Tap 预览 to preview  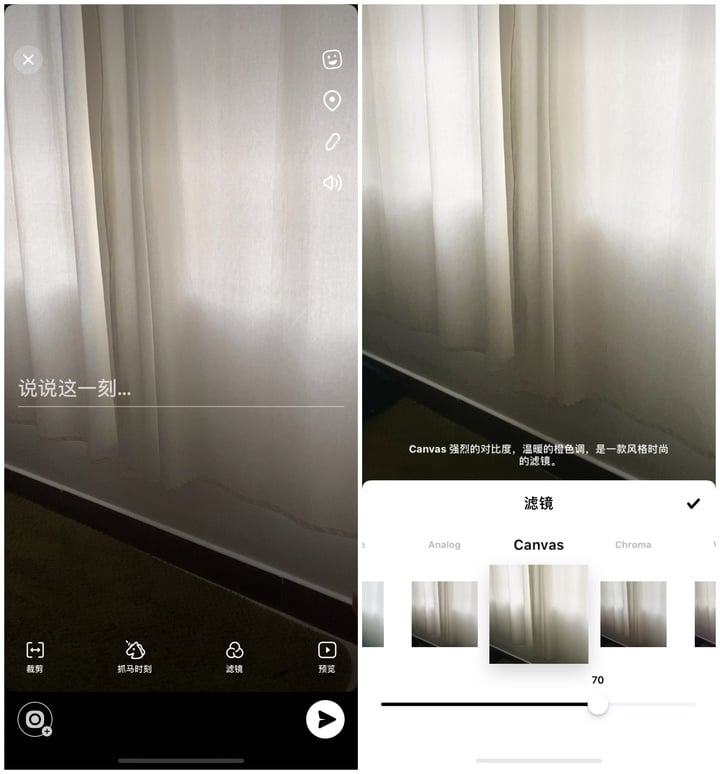326,657
